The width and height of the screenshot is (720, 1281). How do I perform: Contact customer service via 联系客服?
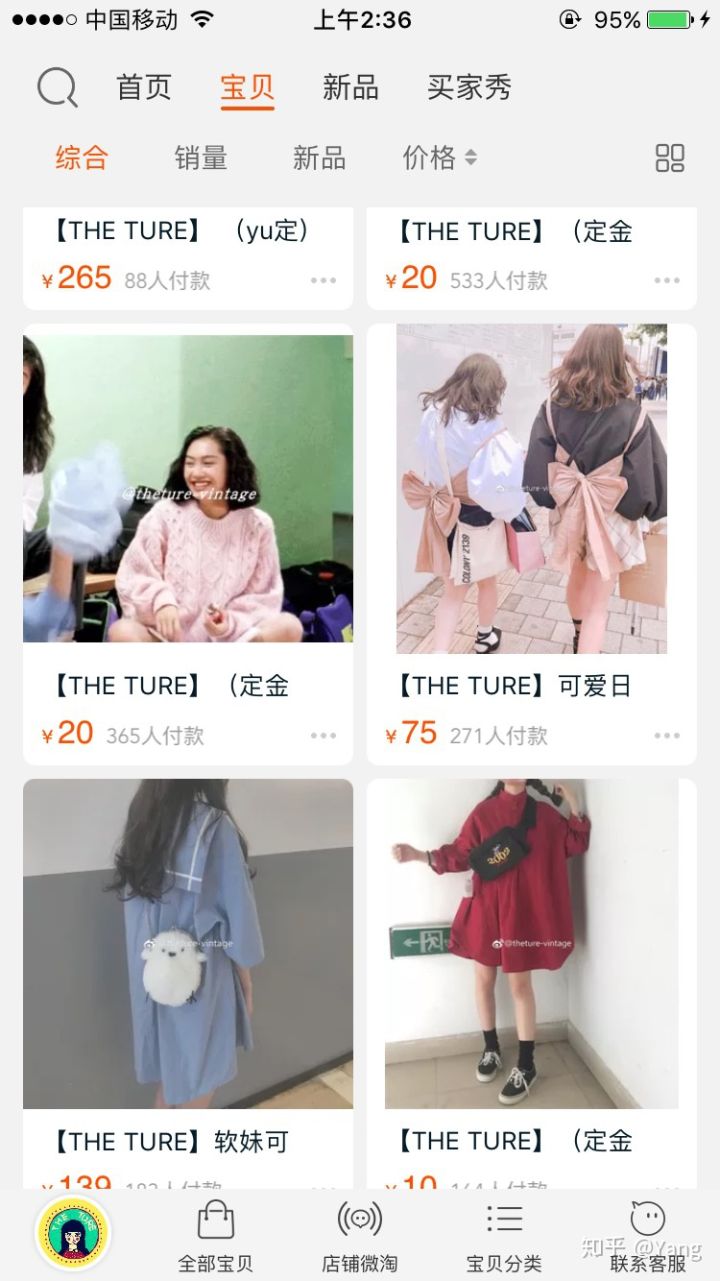click(x=648, y=1236)
